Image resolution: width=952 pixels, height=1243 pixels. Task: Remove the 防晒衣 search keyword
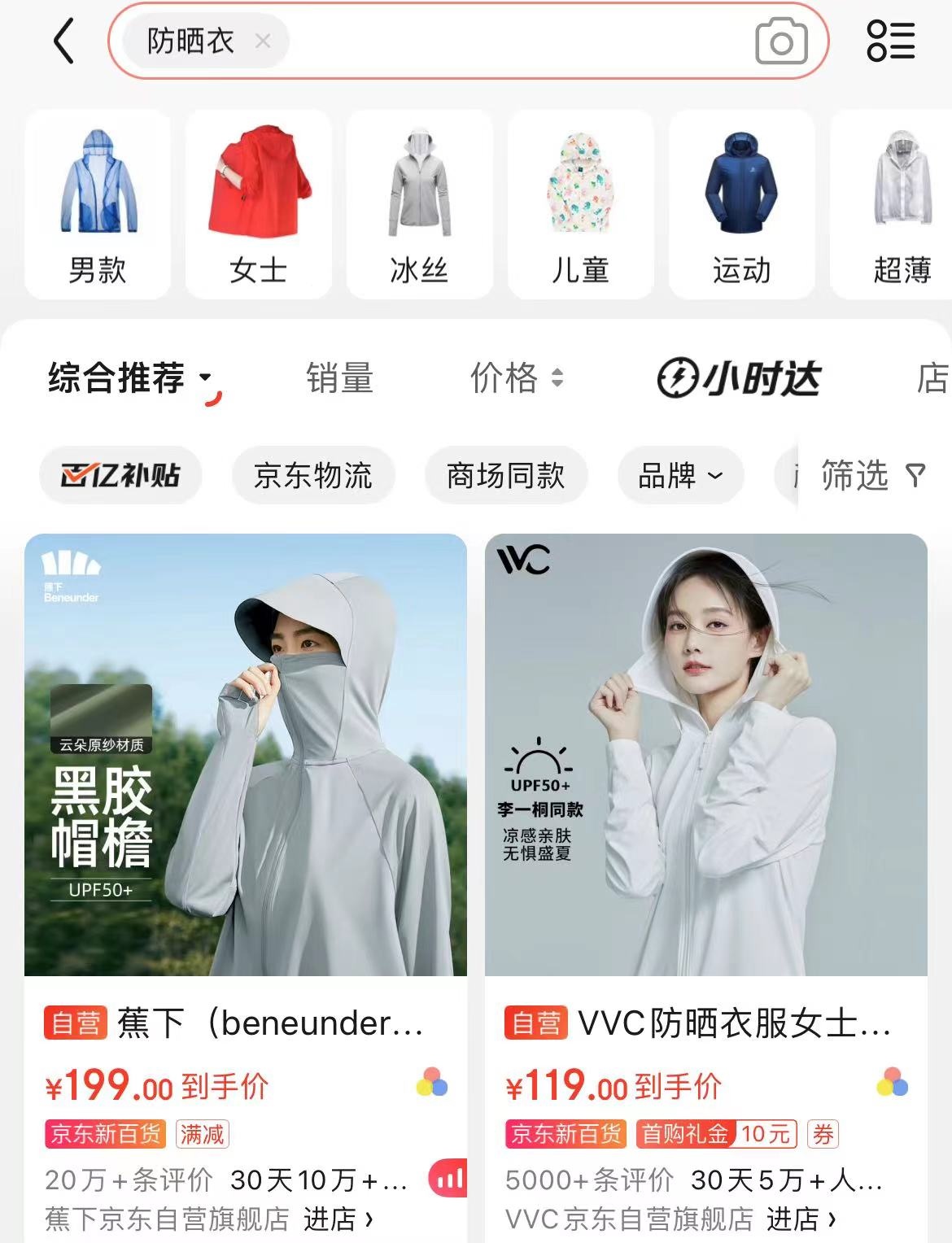[x=262, y=41]
